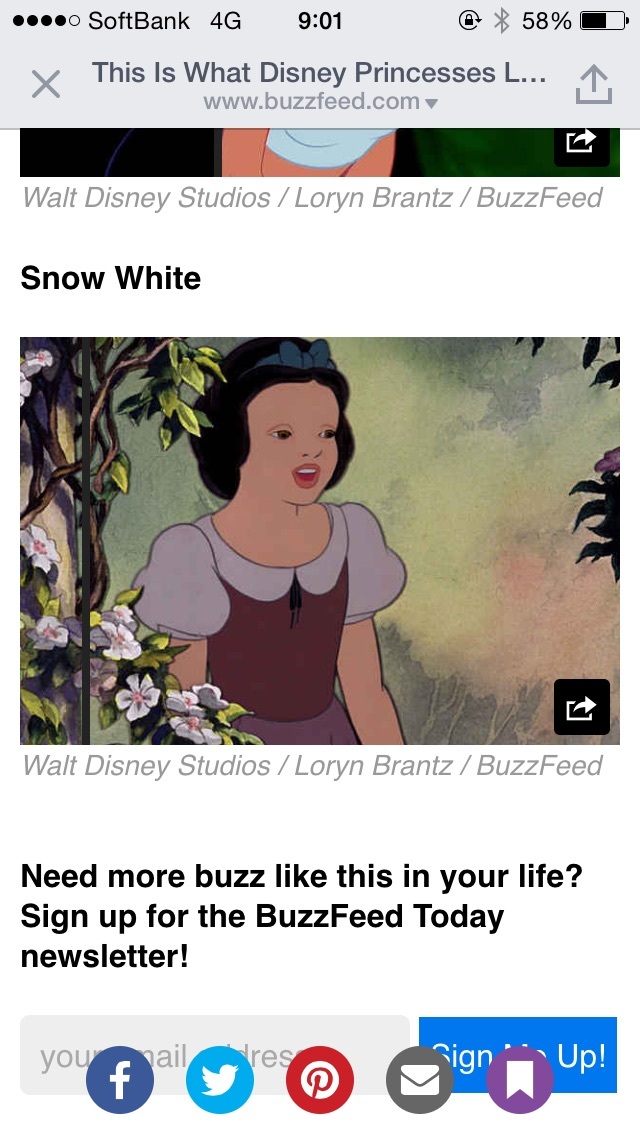
Task: Share this article on Facebook
Action: tap(120, 1080)
